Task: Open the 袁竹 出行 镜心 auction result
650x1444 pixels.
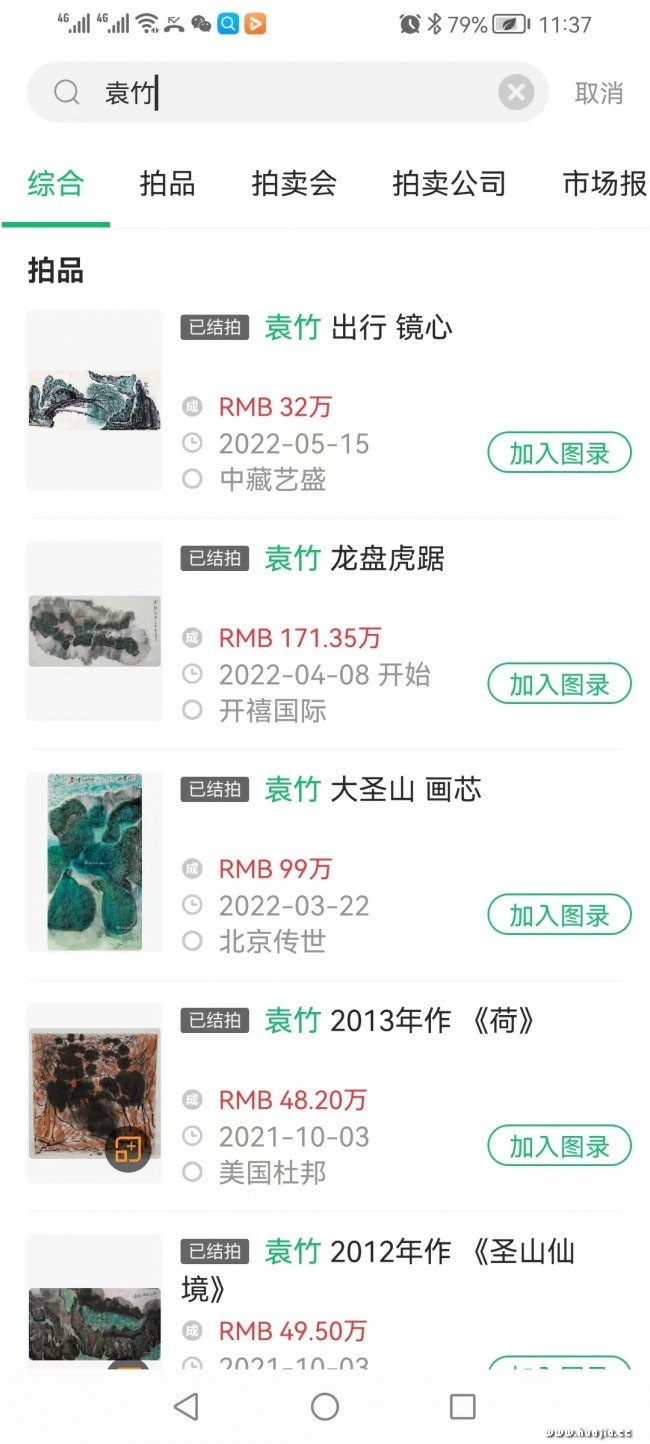Action: [x=358, y=327]
